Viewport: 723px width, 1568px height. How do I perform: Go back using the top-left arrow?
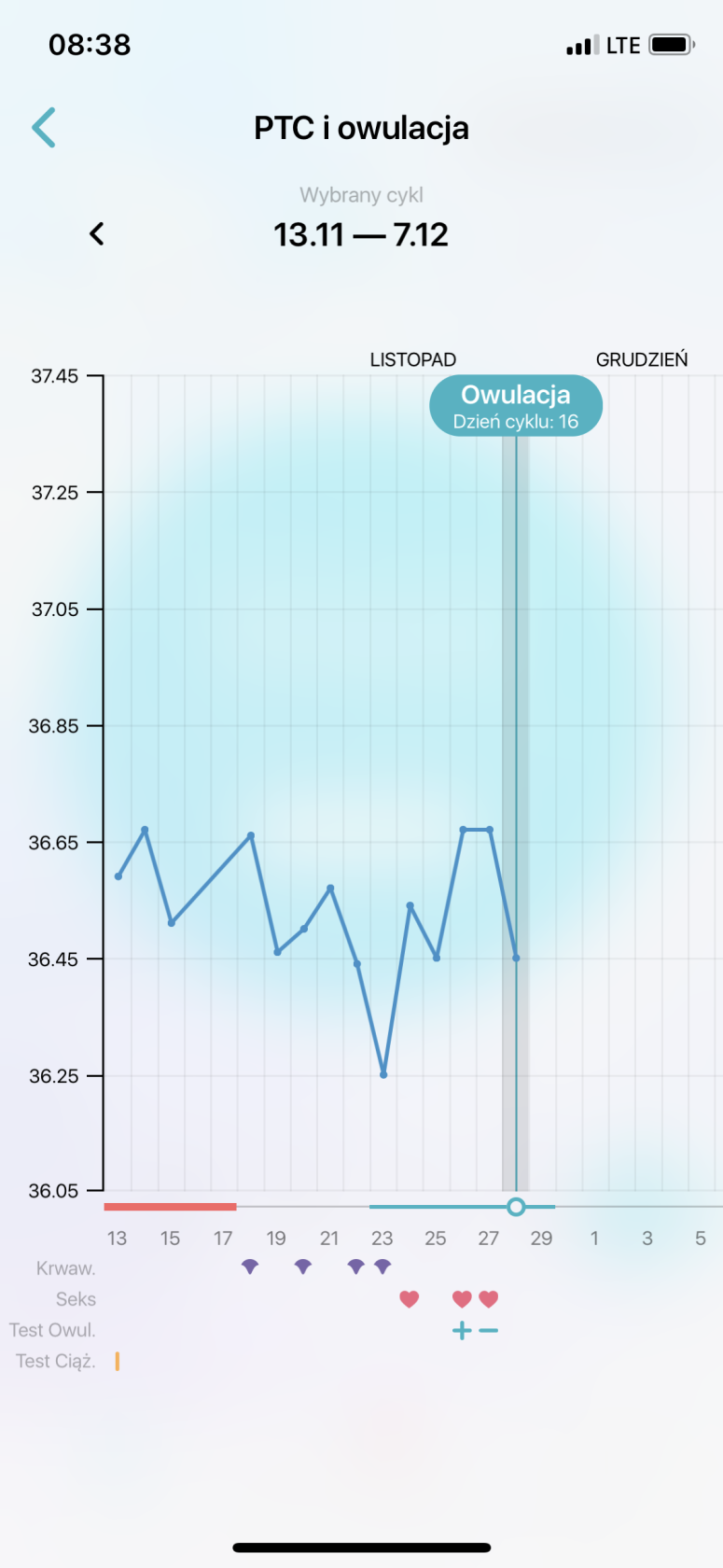44,128
